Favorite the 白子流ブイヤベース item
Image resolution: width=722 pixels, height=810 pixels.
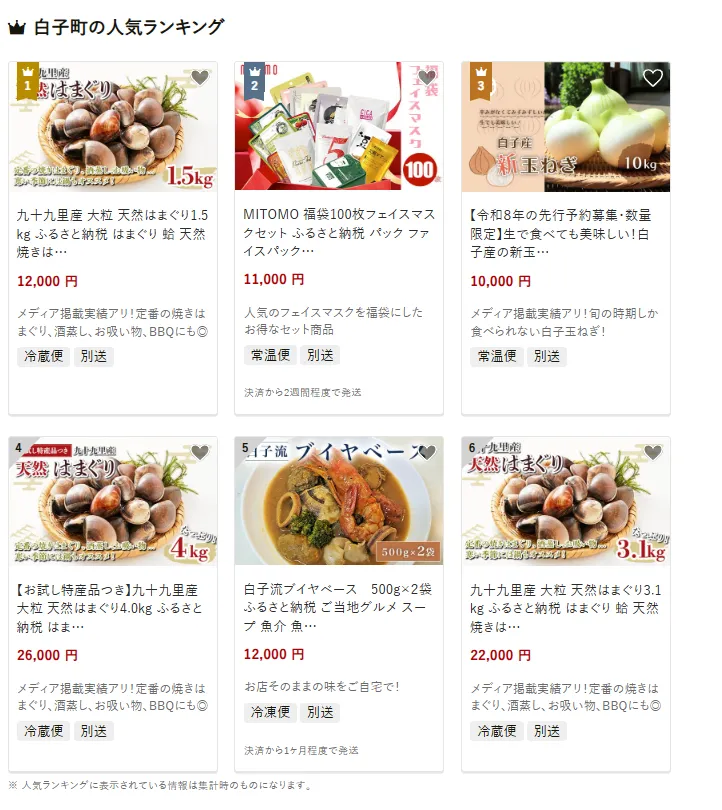tap(427, 453)
